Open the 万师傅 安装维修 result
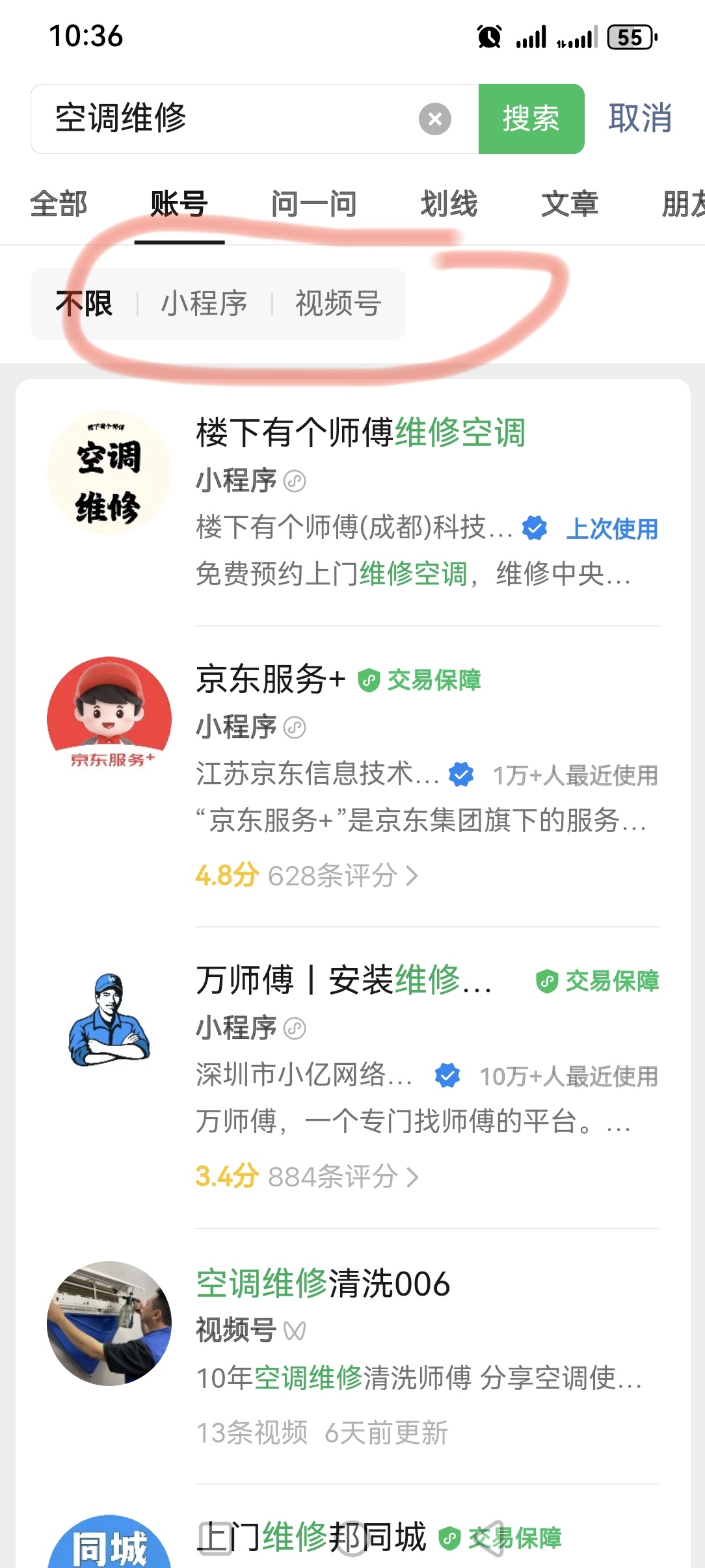The width and height of the screenshot is (705, 1568). tap(343, 980)
